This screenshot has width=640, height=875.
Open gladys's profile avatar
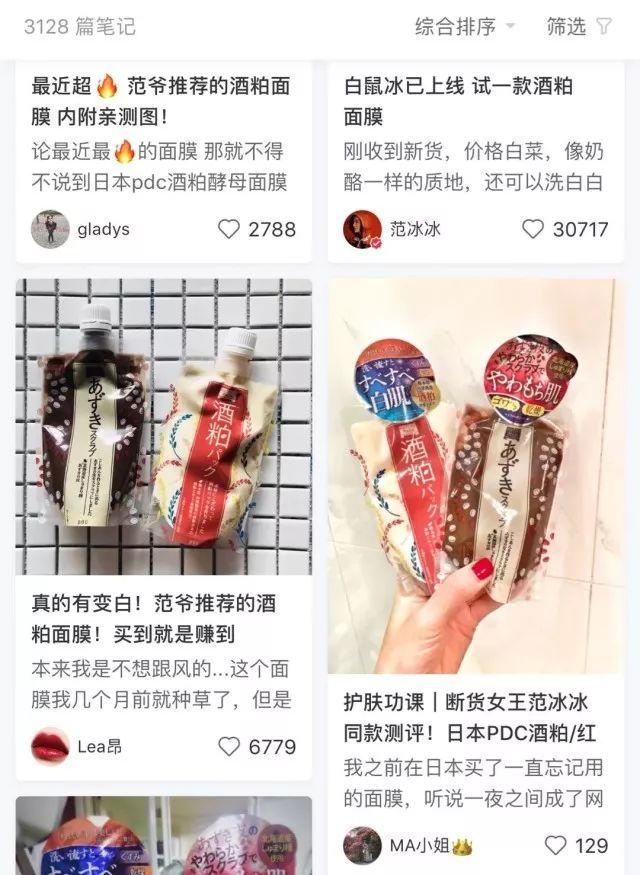pos(49,229)
